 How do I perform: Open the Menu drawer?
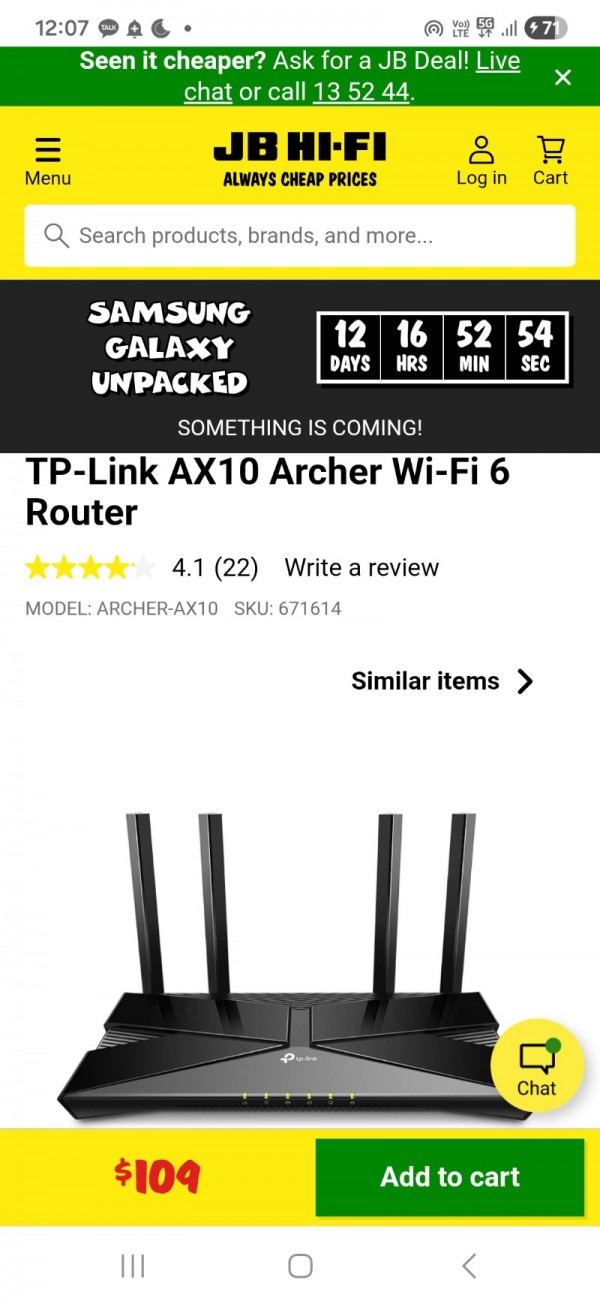[x=47, y=161]
